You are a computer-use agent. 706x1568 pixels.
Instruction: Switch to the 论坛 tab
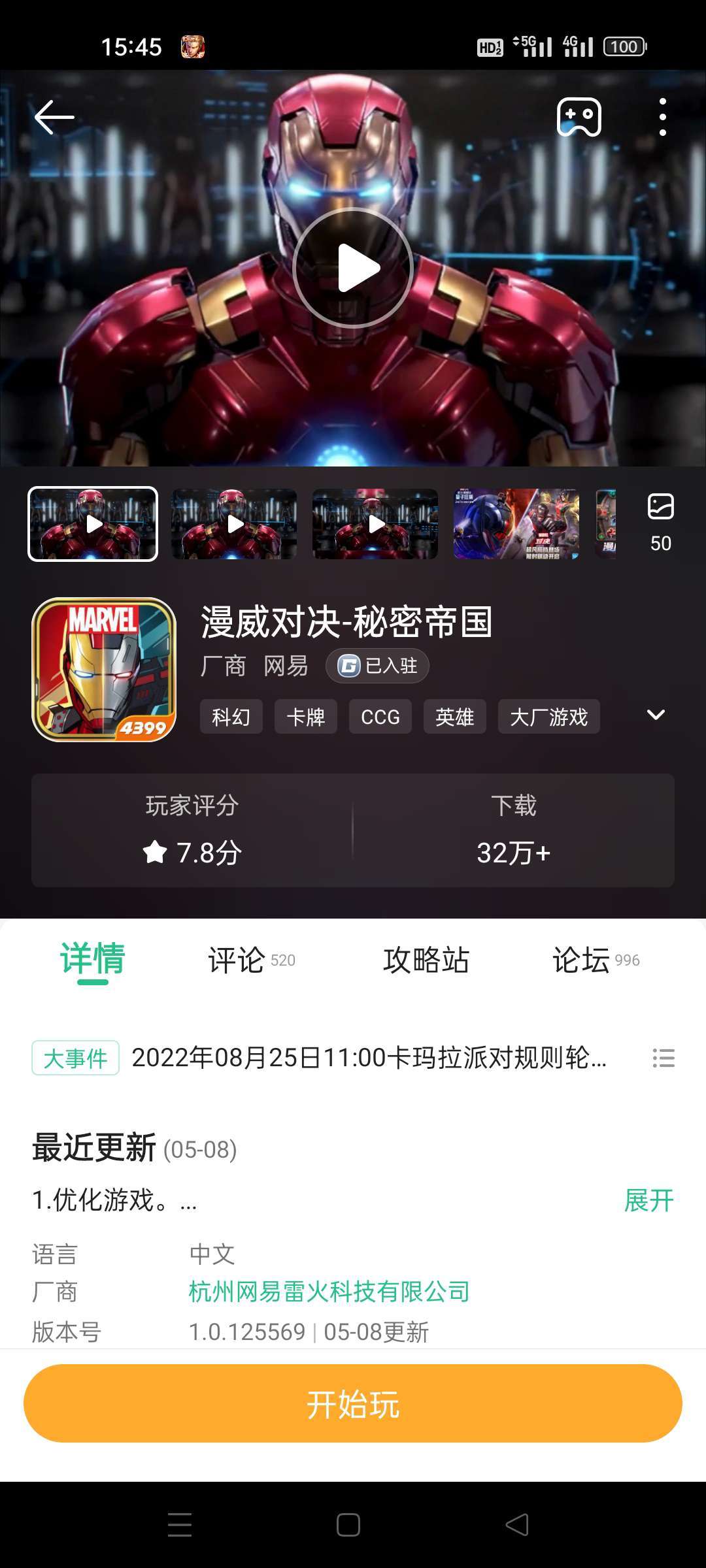(x=595, y=960)
